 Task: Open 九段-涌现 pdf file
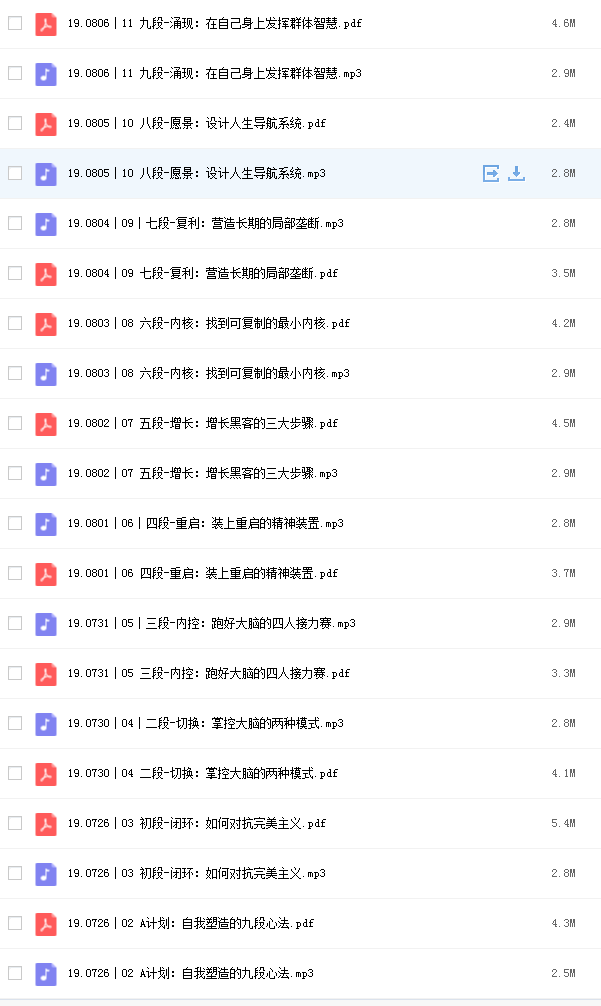(214, 23)
